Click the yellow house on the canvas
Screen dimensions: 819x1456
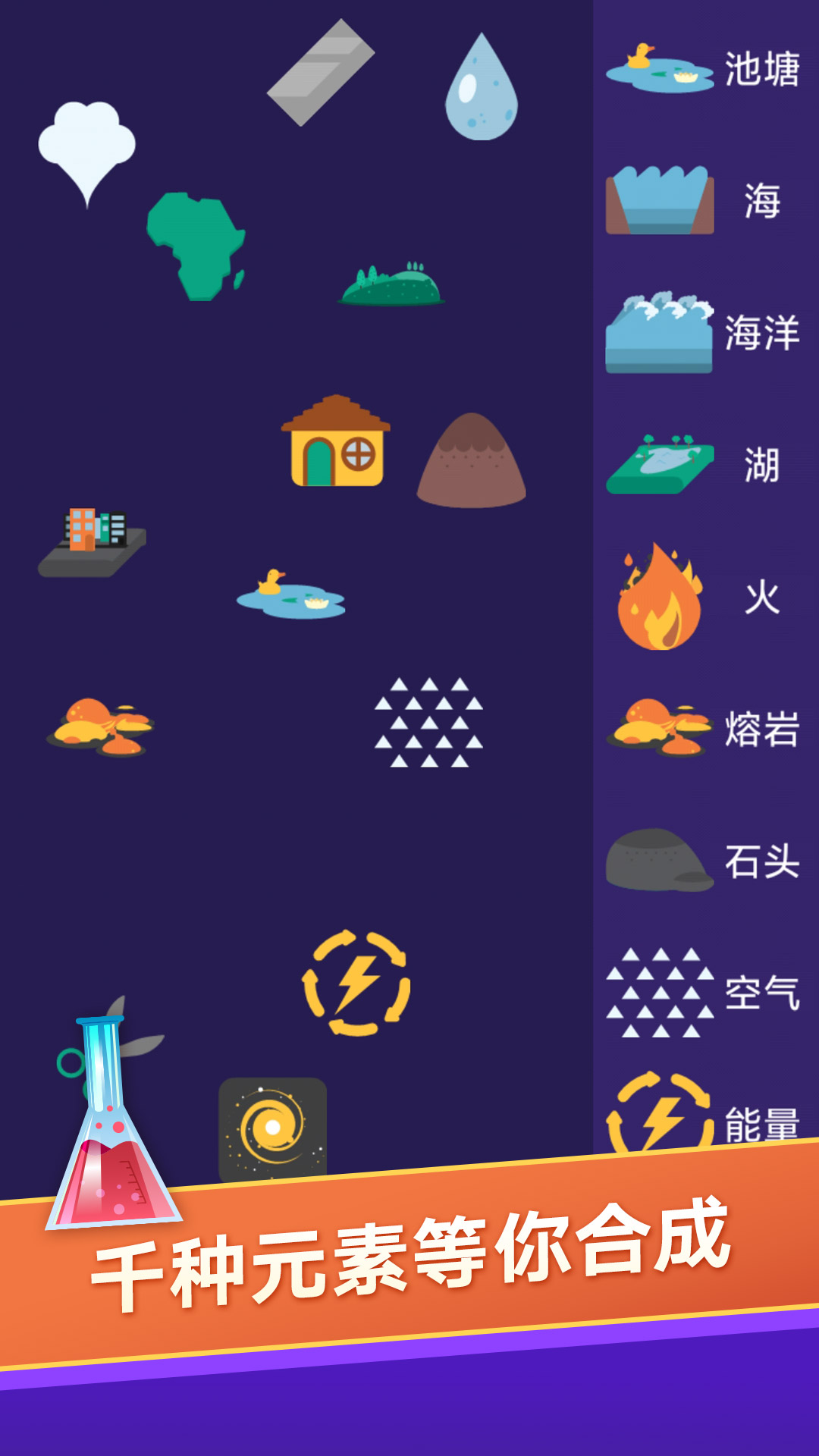tap(334, 440)
